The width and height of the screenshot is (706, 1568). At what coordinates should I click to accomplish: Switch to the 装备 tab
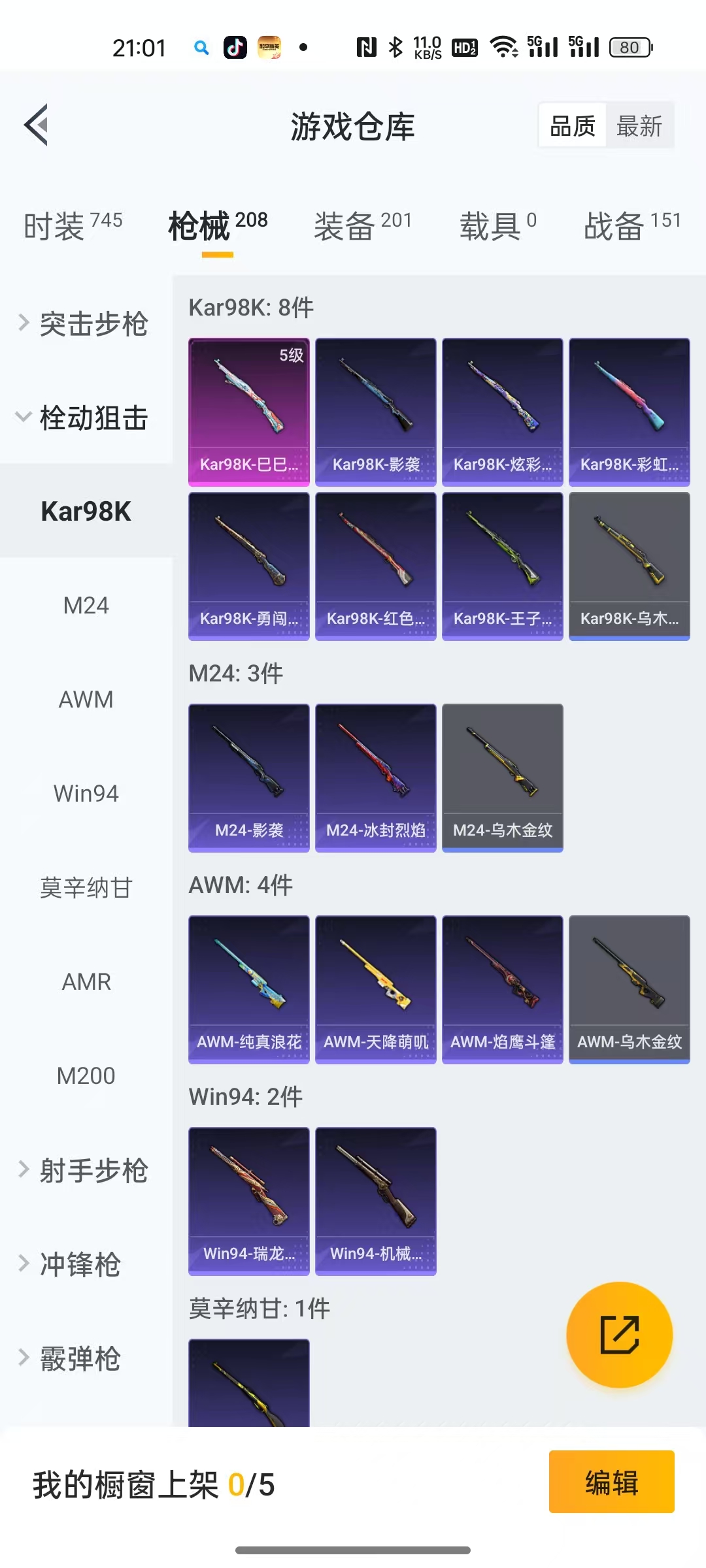coord(363,226)
